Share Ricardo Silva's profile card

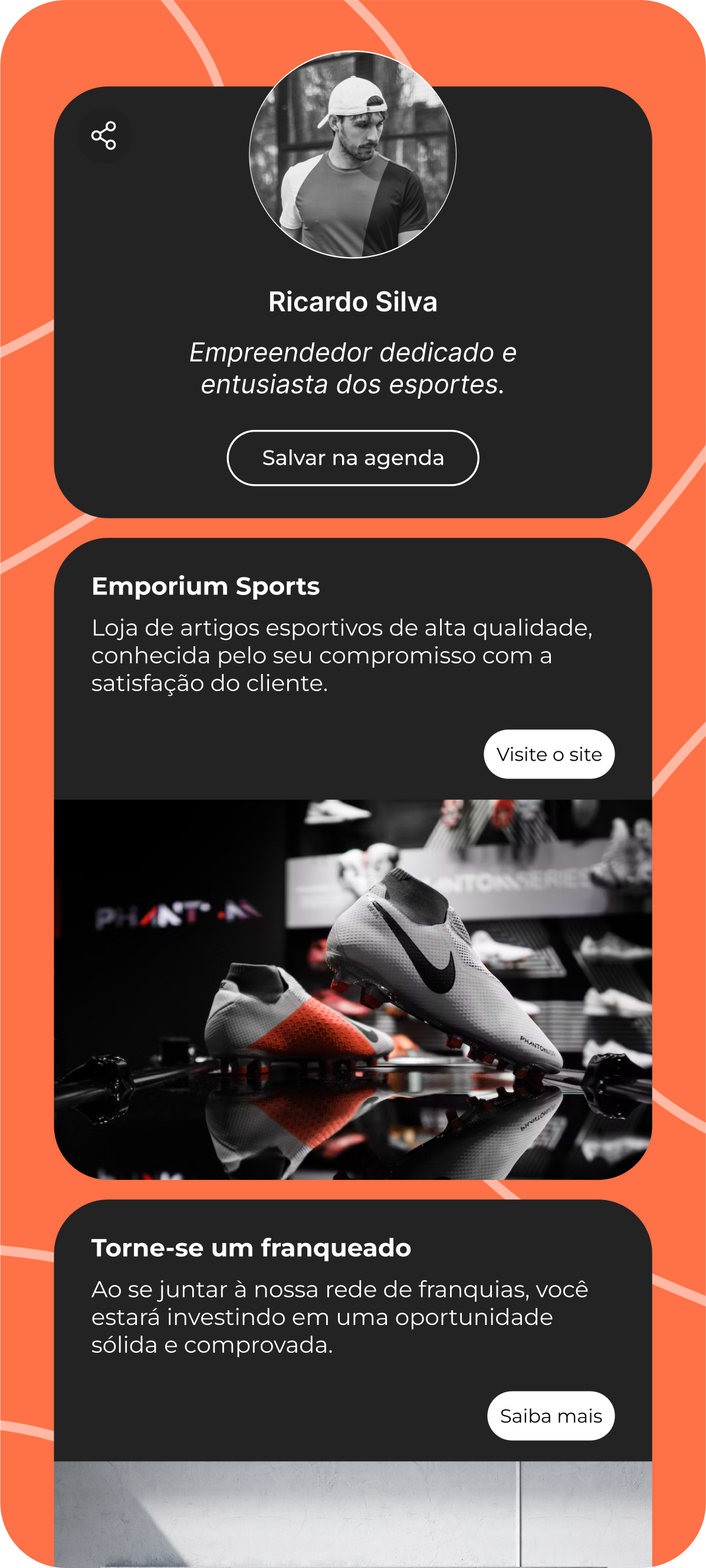[104, 135]
